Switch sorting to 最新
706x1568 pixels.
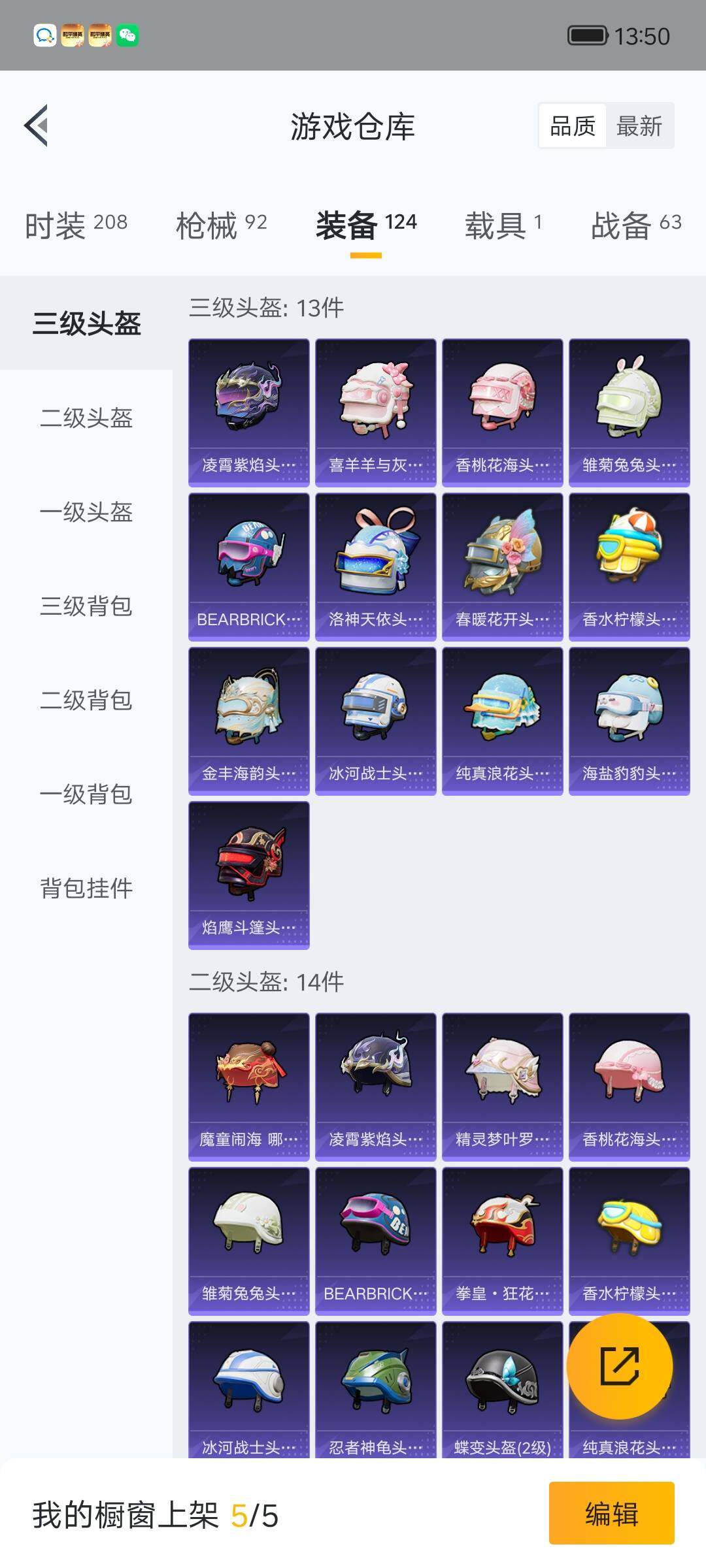[639, 125]
